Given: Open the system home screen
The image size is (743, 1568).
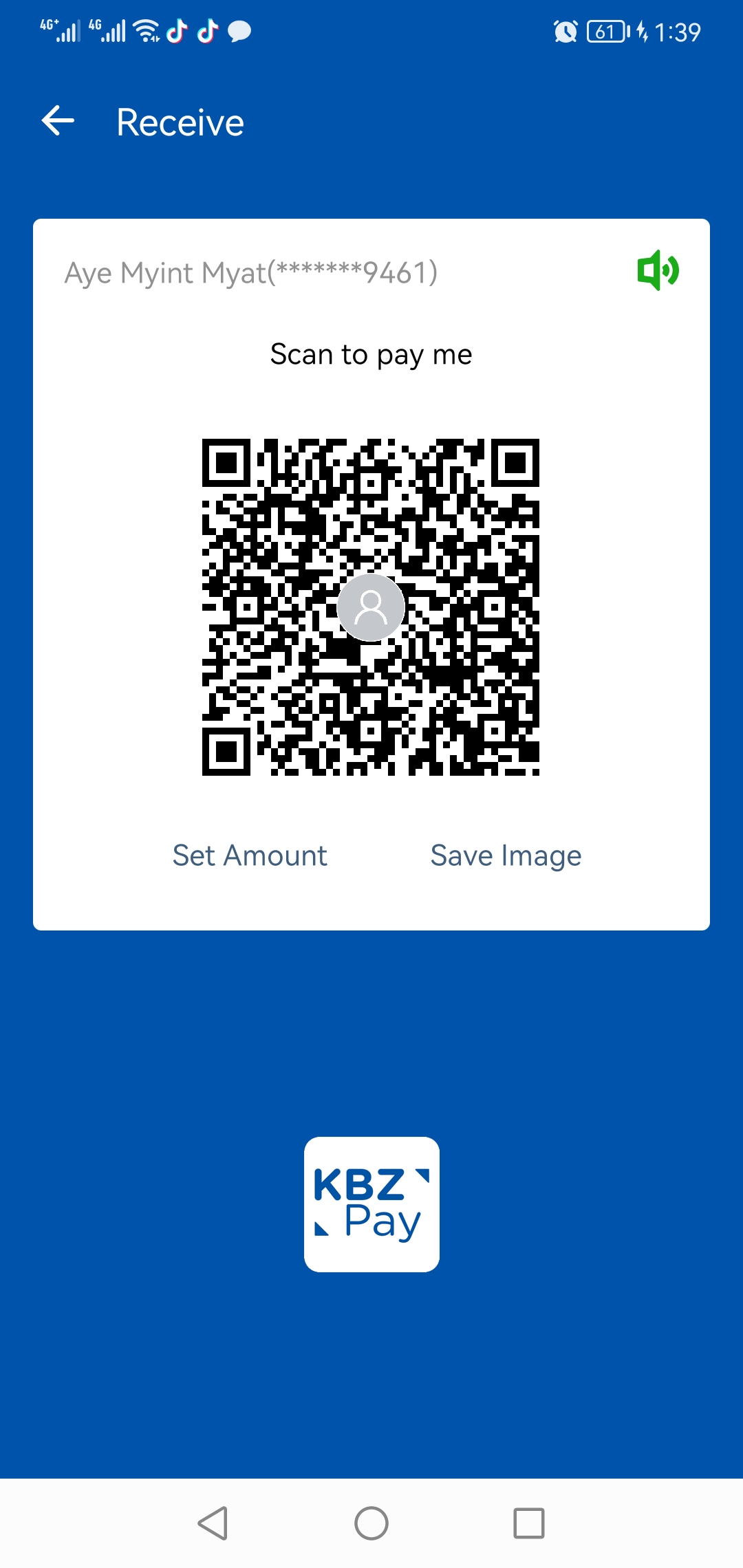Looking at the screenshot, I should (371, 1523).
